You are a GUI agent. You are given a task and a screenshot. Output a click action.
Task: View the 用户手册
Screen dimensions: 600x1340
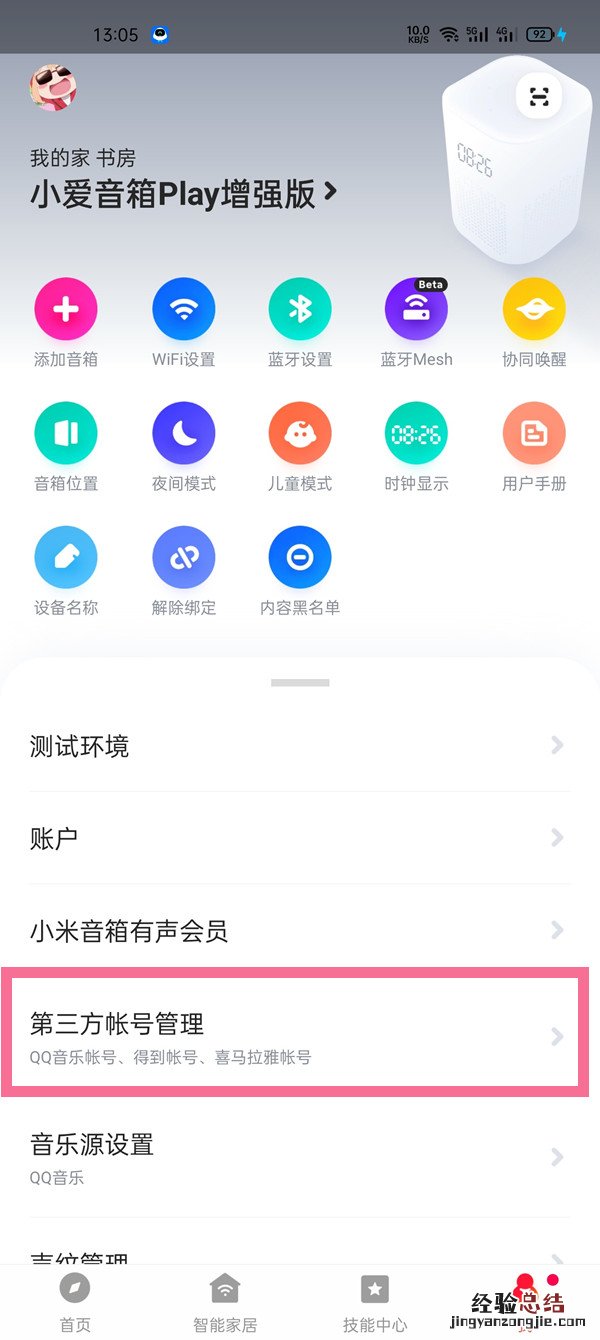click(x=534, y=434)
